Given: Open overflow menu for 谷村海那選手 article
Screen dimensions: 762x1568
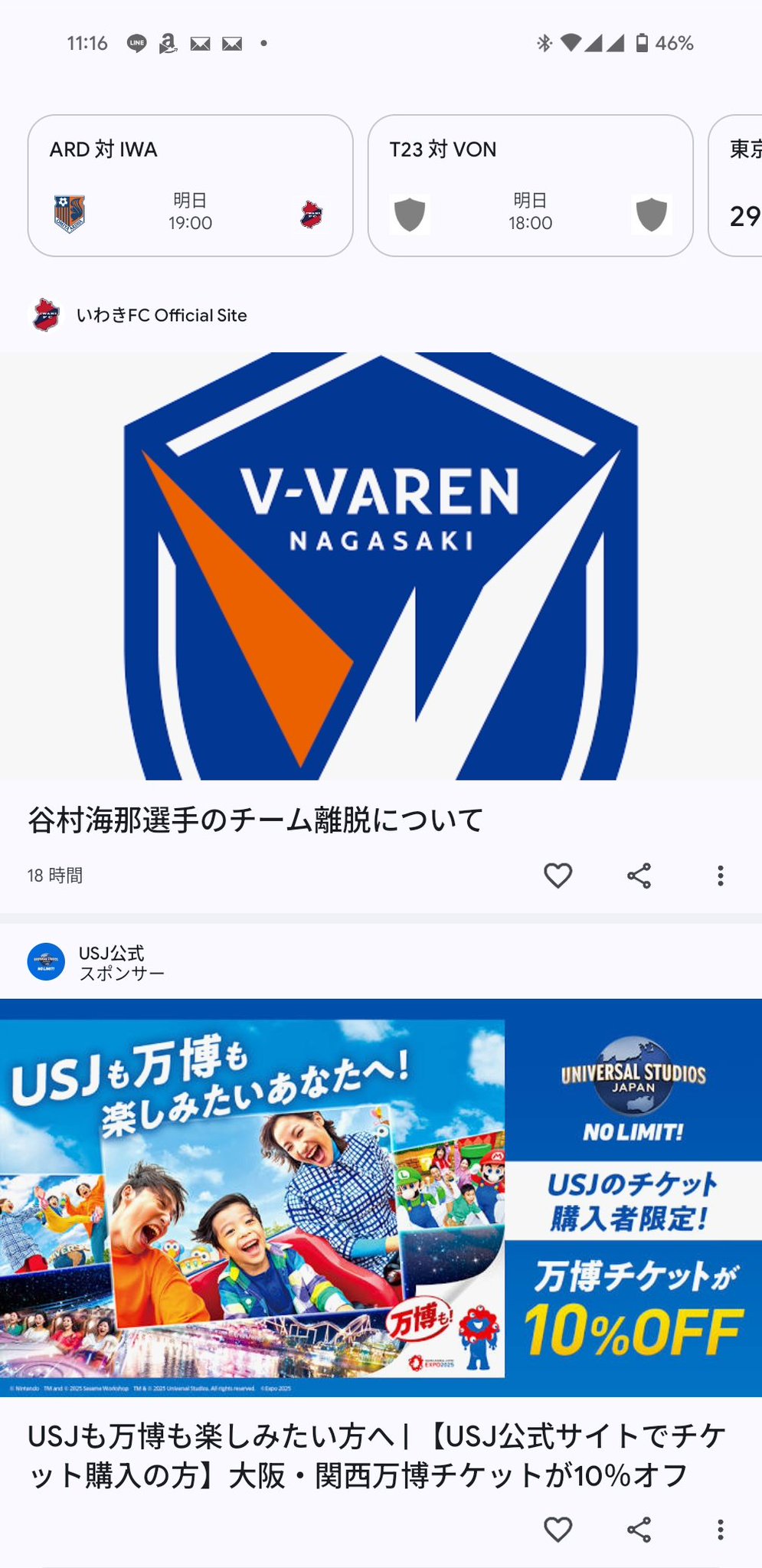Looking at the screenshot, I should (x=720, y=875).
